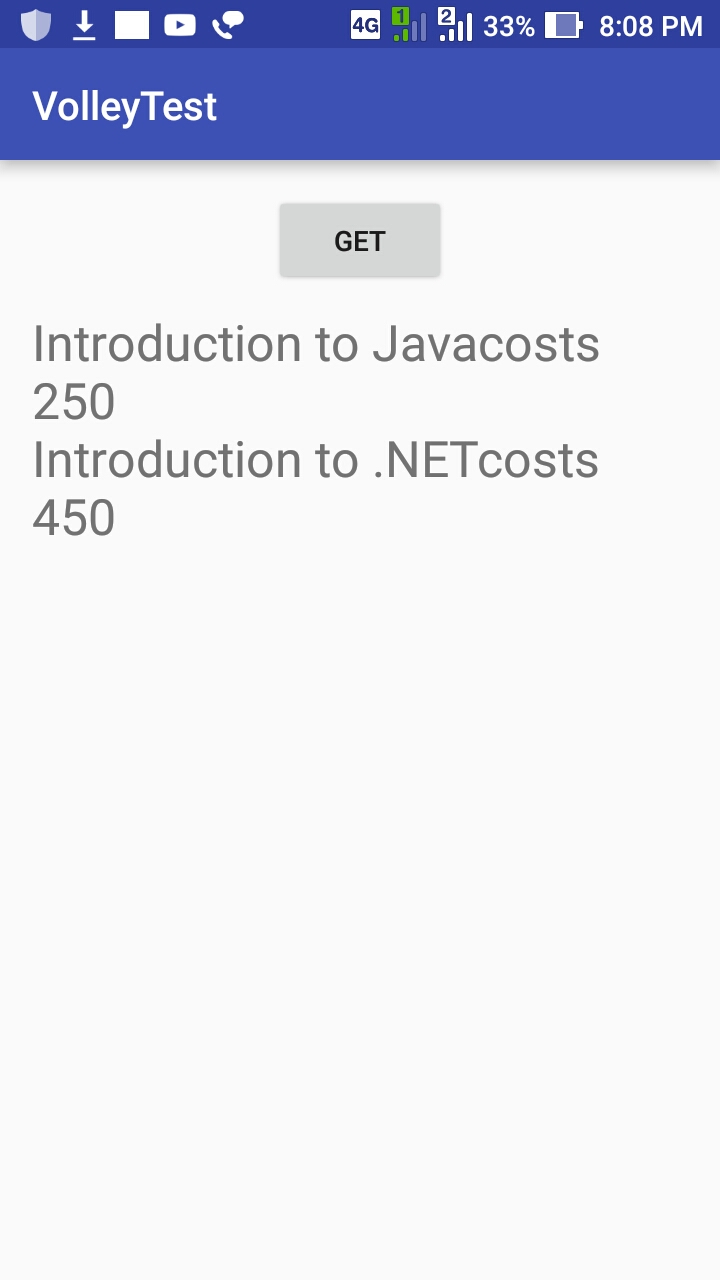
Task: Tap the GET button
Action: 360,240
